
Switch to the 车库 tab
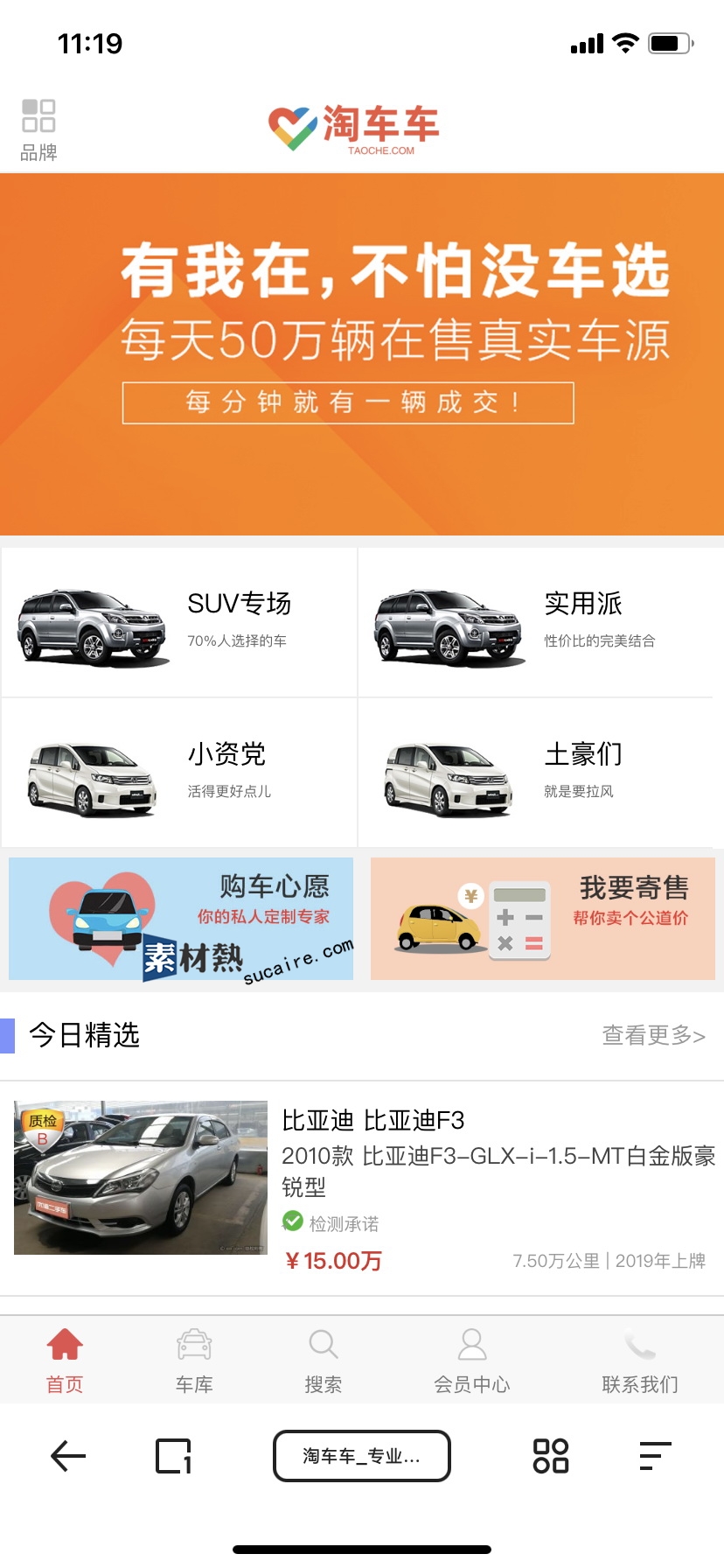point(194,1361)
